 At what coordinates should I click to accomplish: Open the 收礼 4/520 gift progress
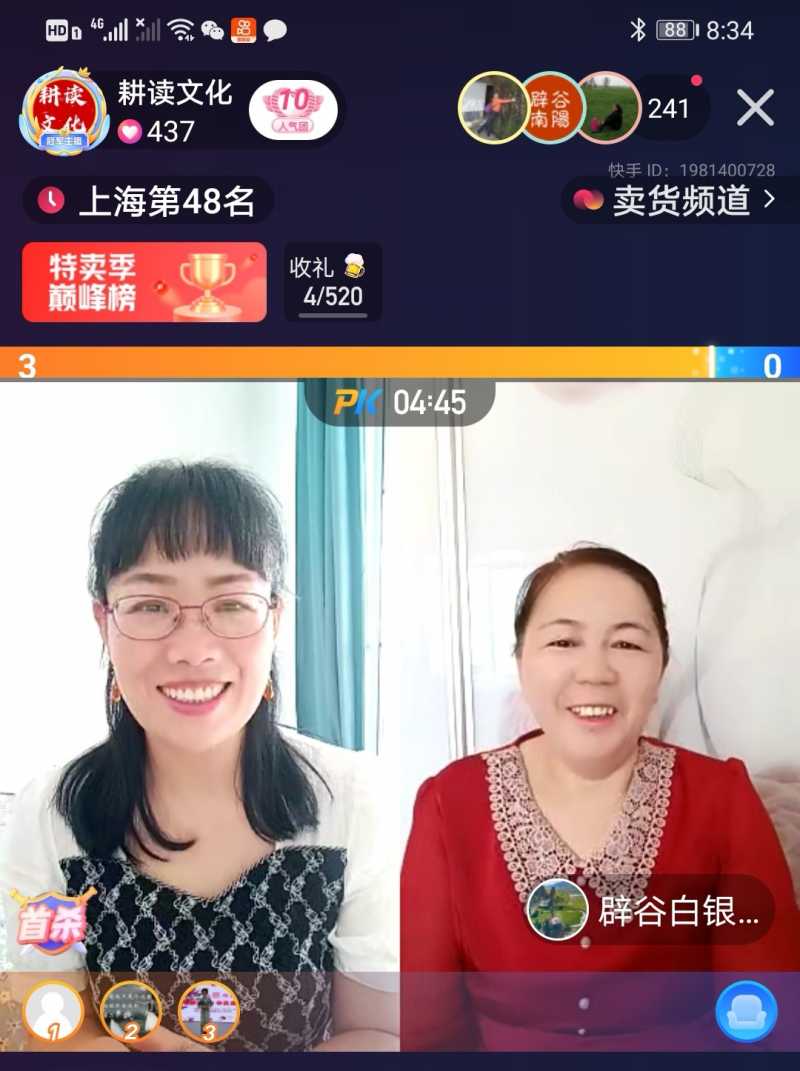(x=332, y=282)
